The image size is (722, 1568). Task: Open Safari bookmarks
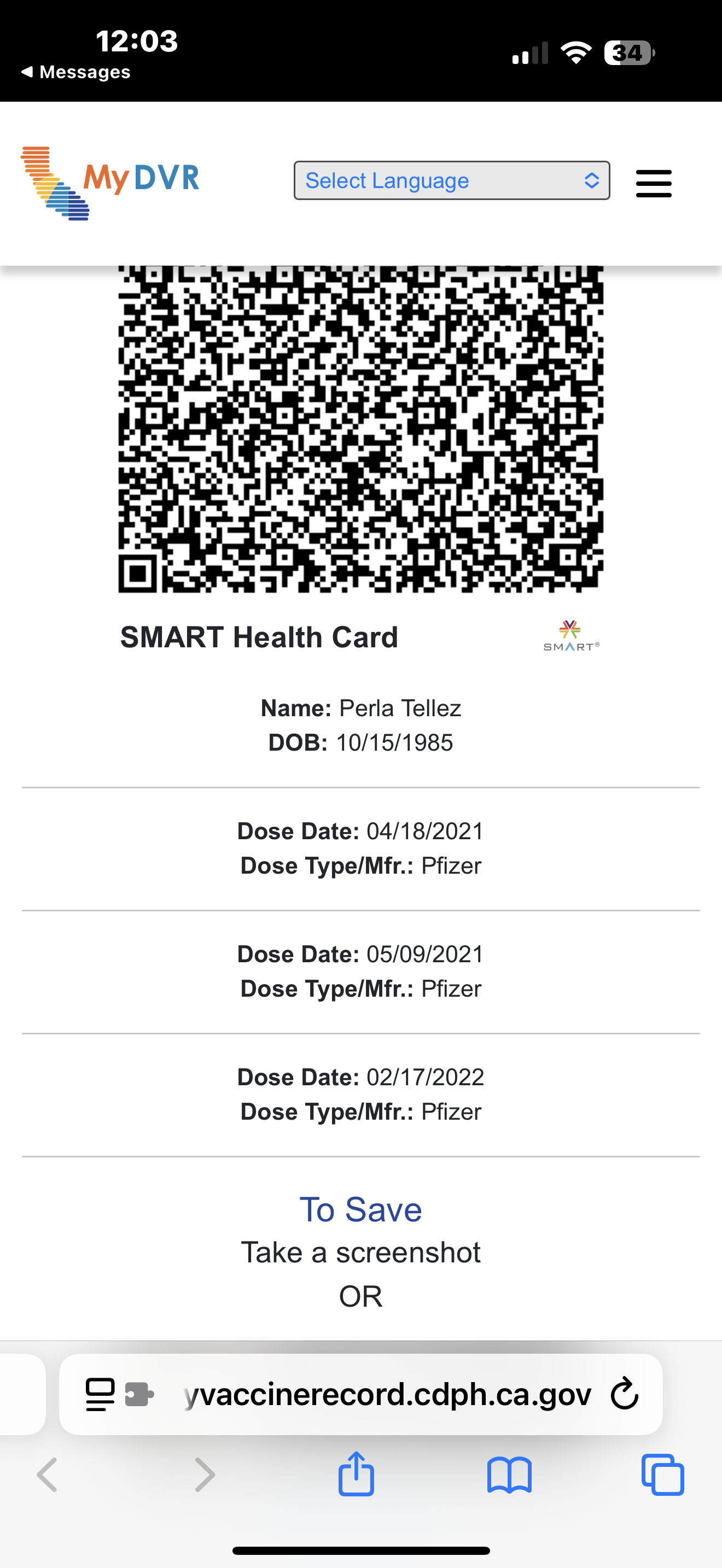click(x=509, y=1475)
